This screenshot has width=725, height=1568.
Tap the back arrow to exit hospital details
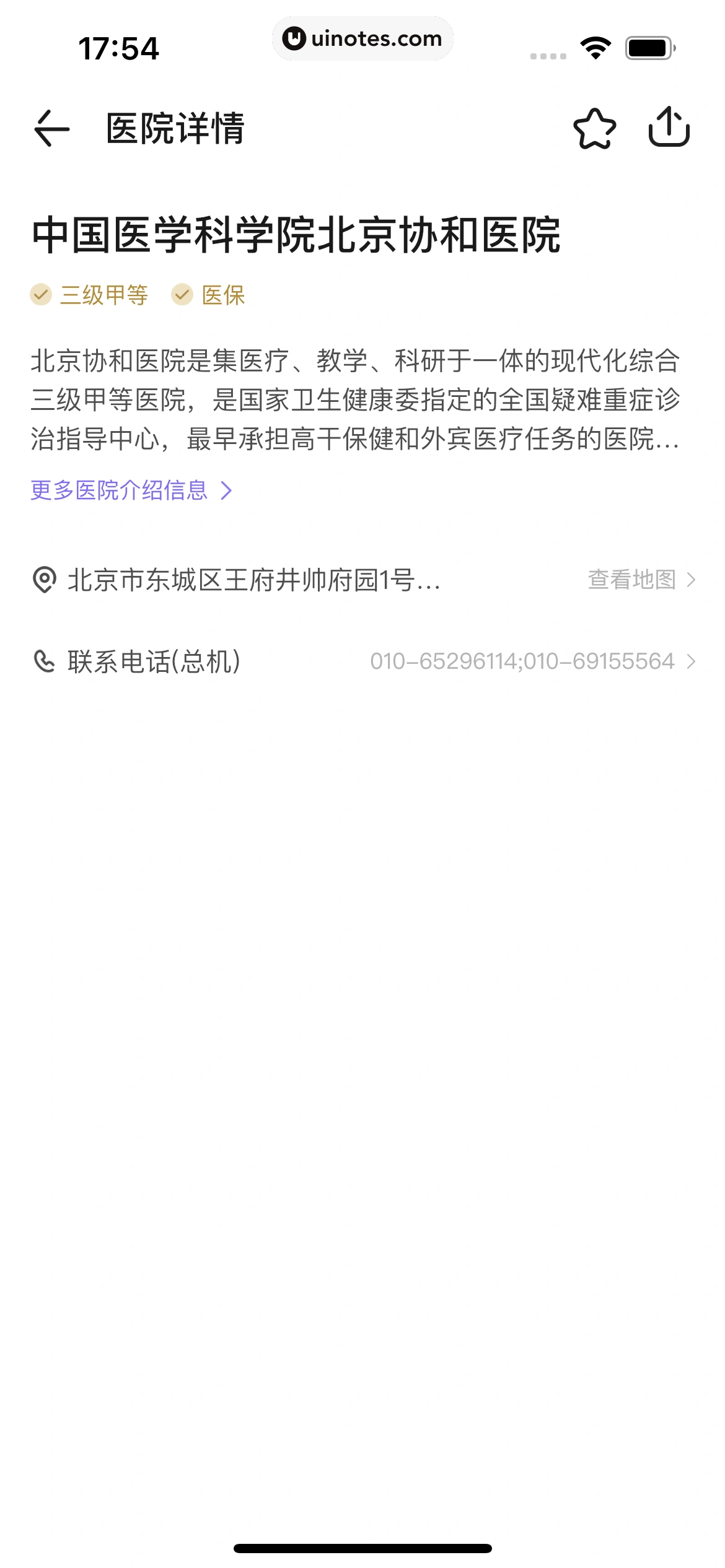(52, 128)
